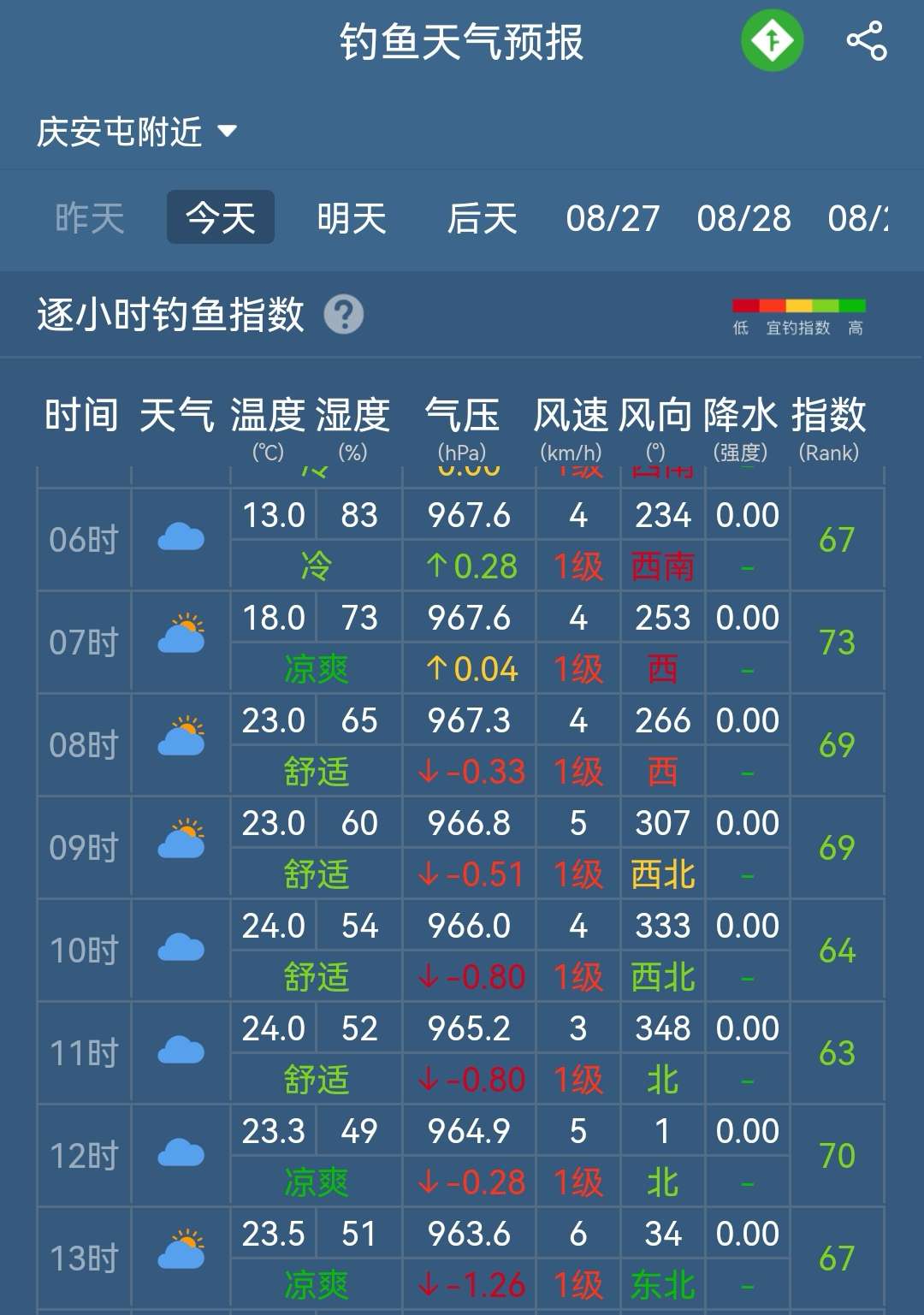
Task: Open the green navigation sign icon
Action: [772, 40]
